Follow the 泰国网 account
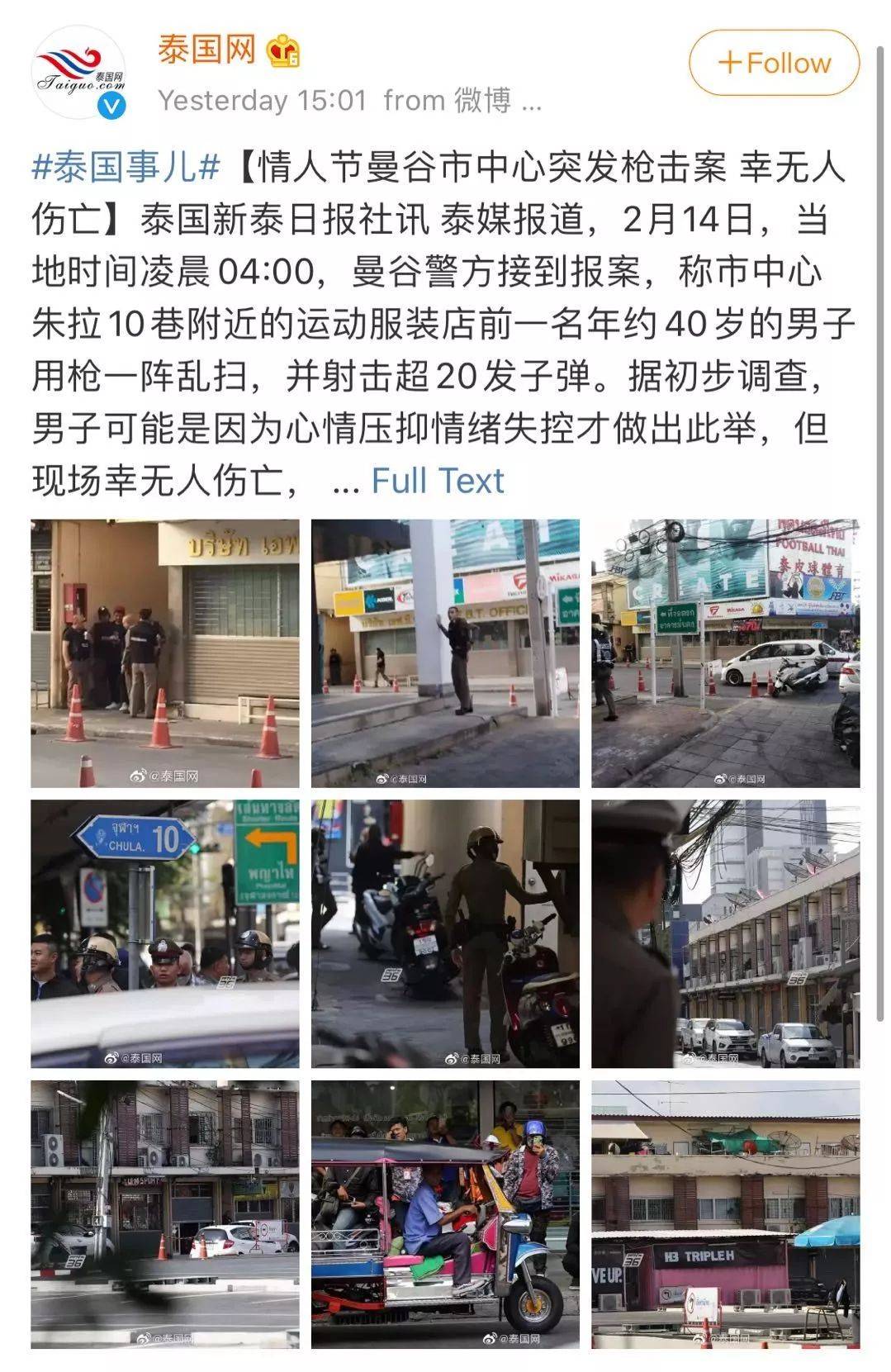This screenshot has height=1372, width=891. [774, 64]
